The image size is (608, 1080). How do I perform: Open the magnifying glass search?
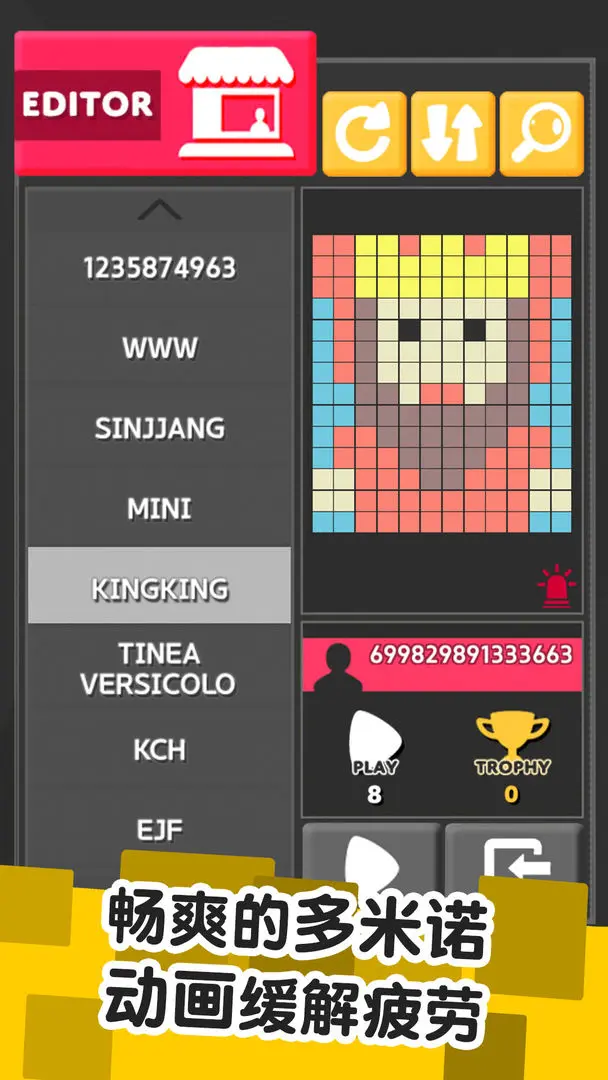541,134
